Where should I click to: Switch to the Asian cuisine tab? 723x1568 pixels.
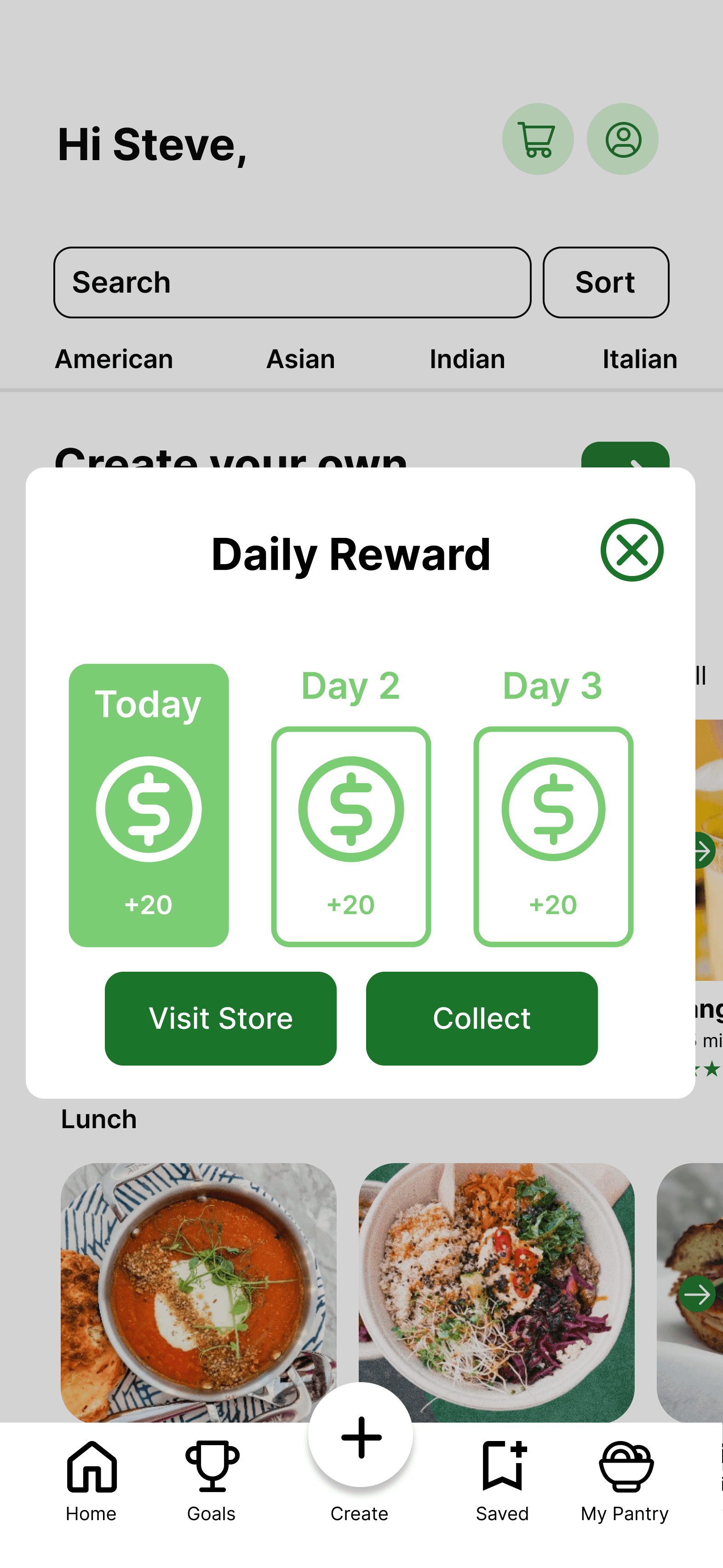click(301, 359)
